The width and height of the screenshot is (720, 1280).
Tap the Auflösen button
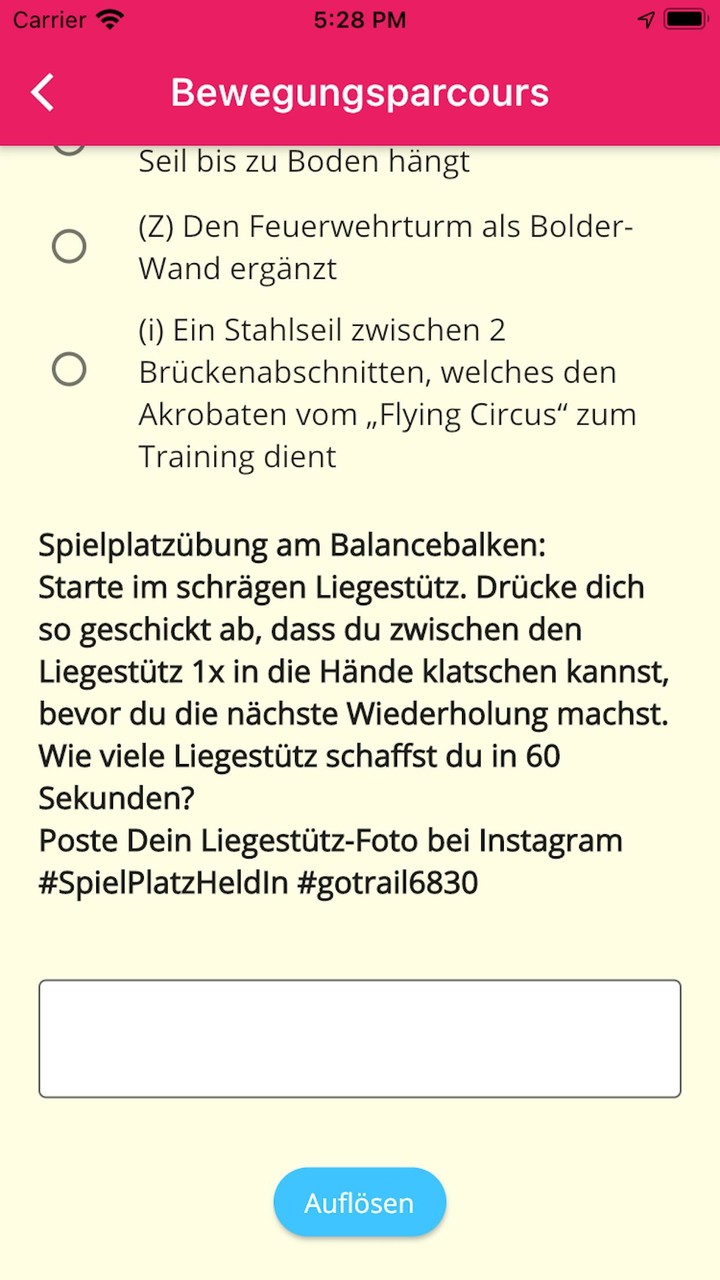coord(359,1202)
